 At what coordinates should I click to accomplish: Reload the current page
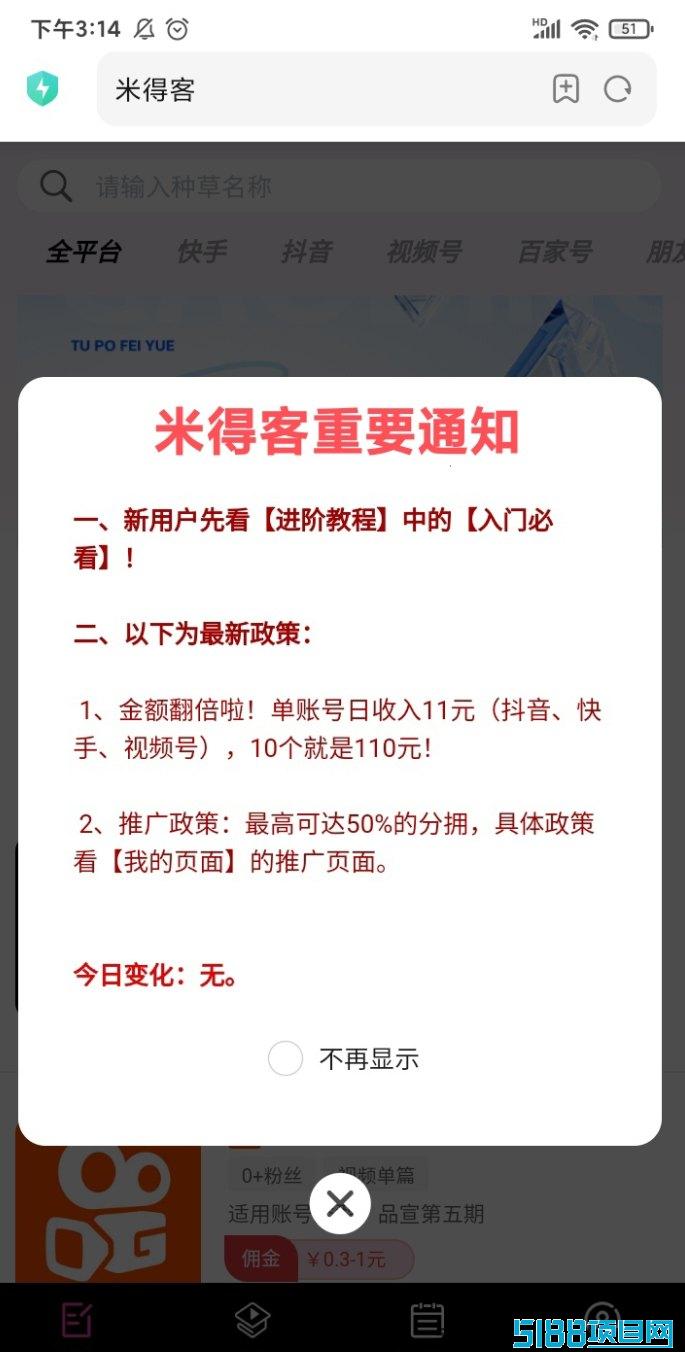click(618, 89)
